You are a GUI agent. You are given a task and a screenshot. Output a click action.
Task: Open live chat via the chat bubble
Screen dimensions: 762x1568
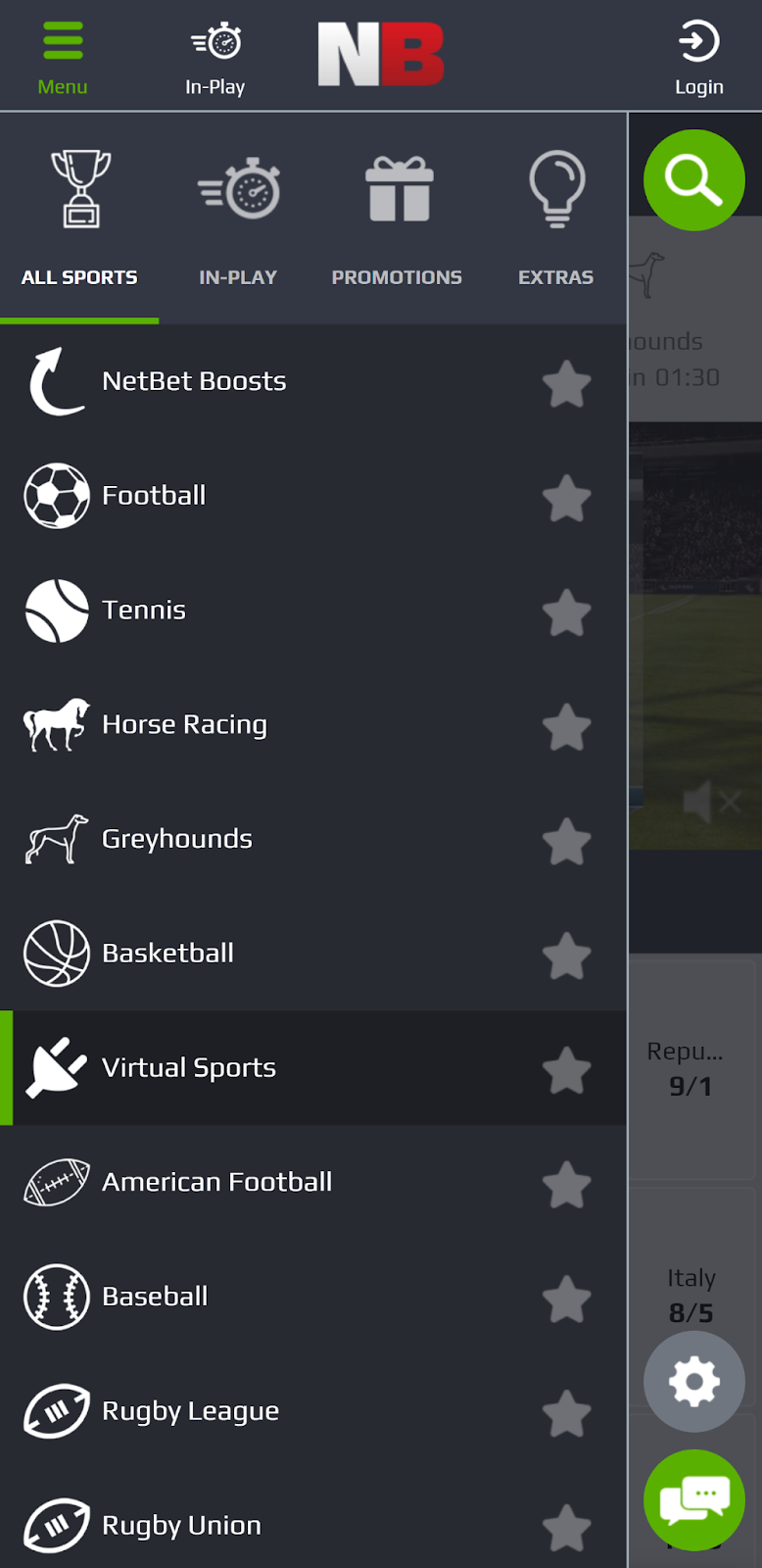coord(694,1499)
